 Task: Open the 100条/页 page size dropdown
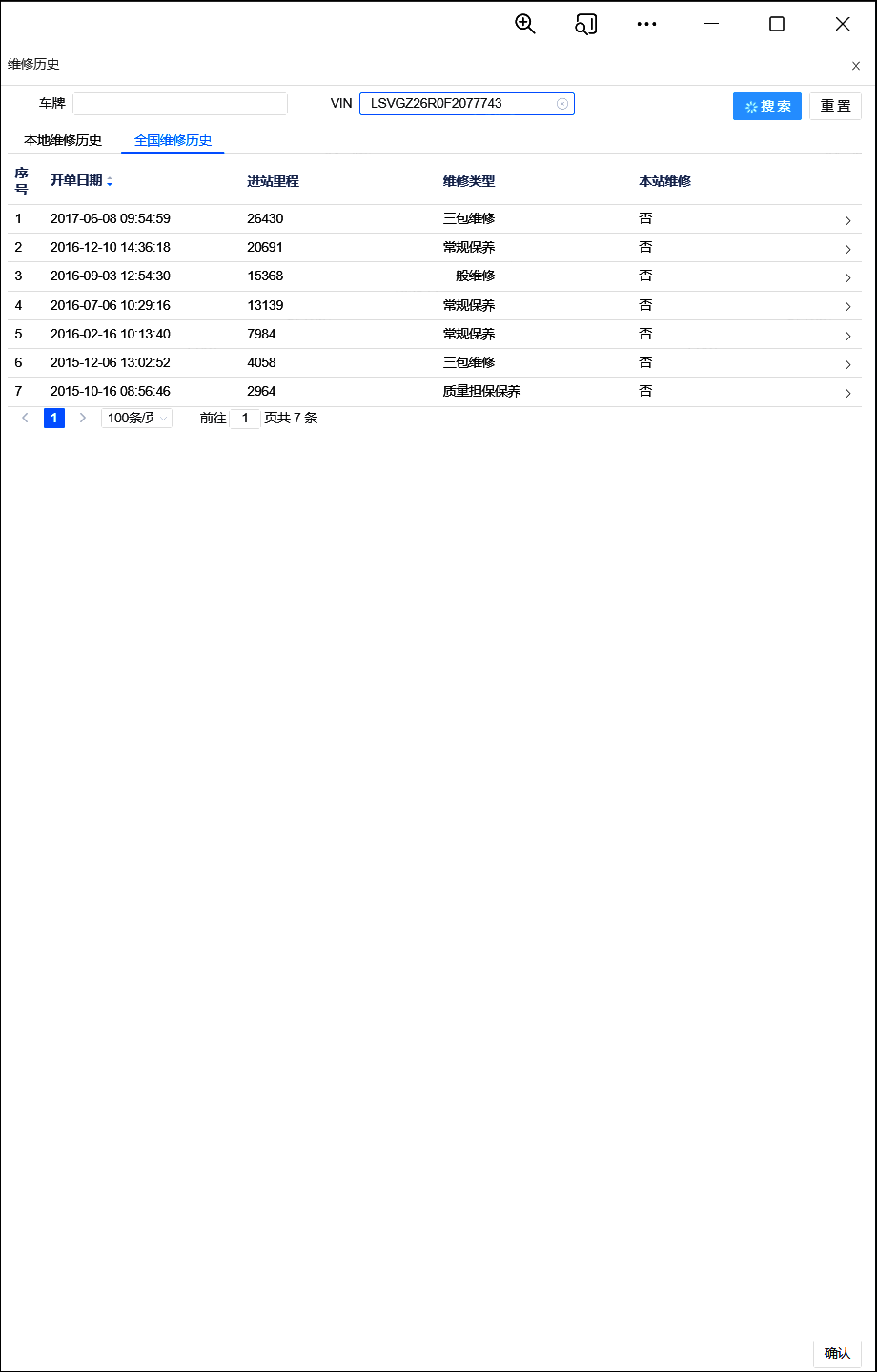click(x=136, y=418)
